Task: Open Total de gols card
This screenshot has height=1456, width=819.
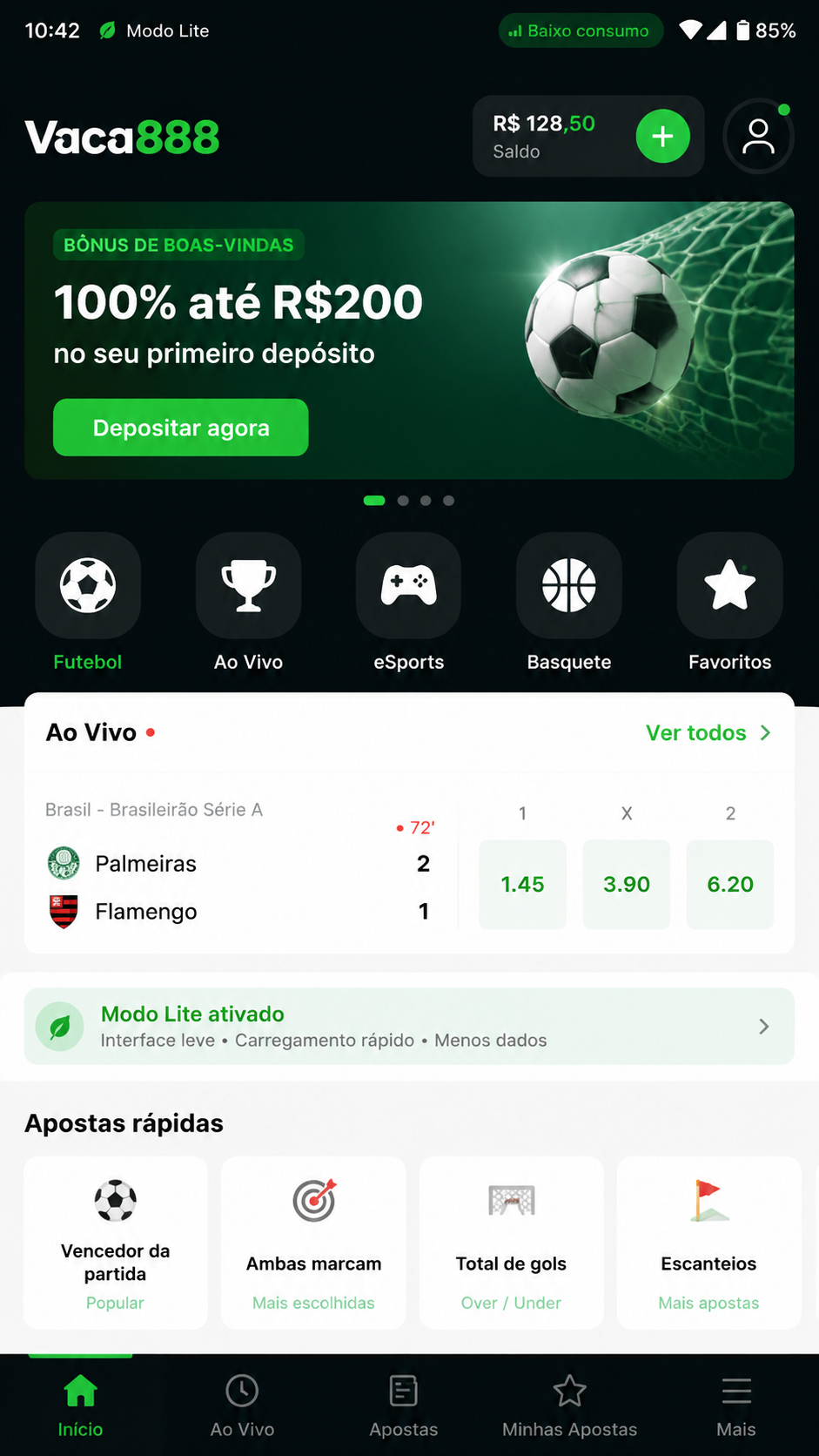Action: click(x=511, y=1243)
